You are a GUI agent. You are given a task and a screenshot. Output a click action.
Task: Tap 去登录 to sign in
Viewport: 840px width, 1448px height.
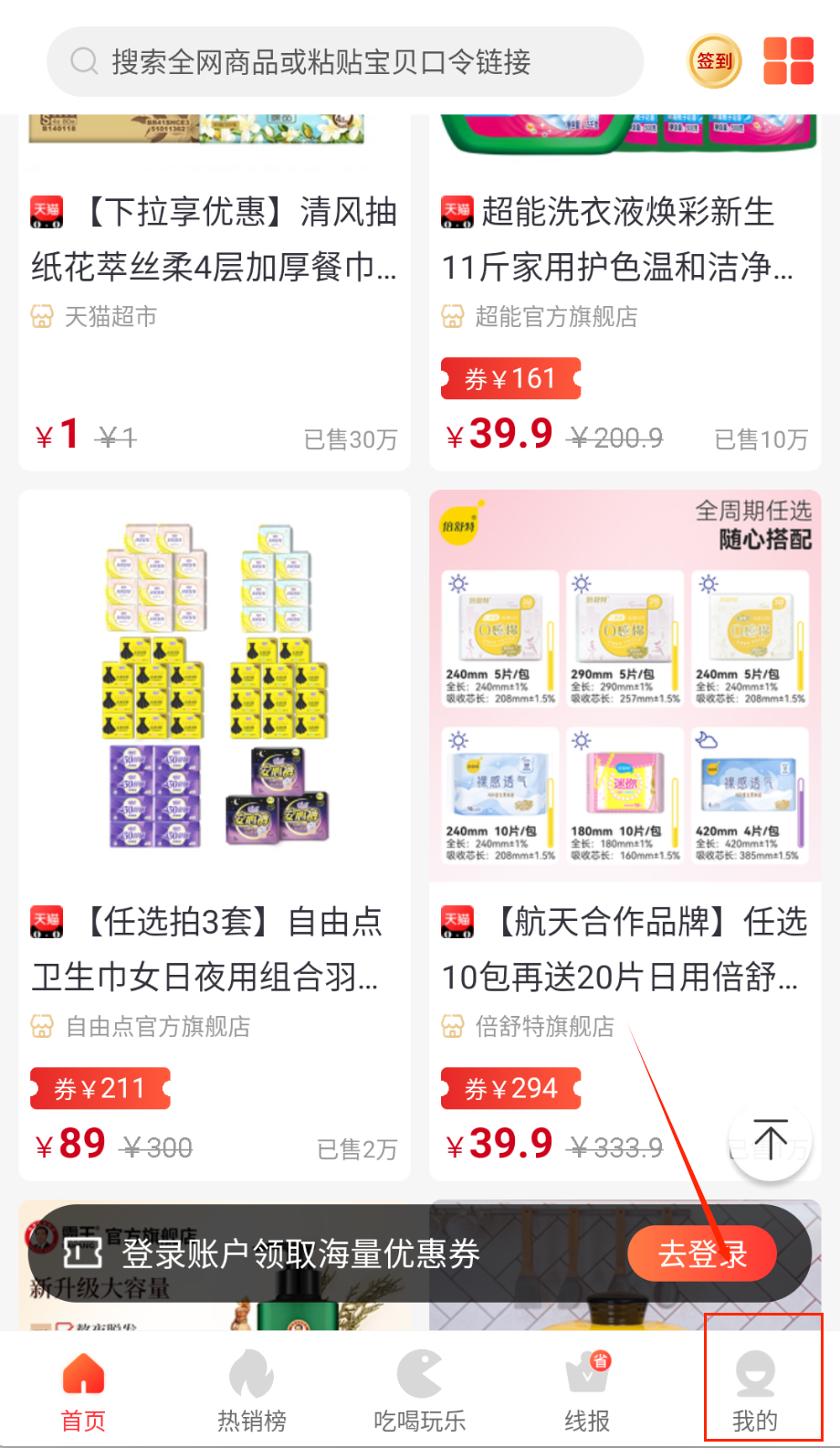click(701, 1254)
